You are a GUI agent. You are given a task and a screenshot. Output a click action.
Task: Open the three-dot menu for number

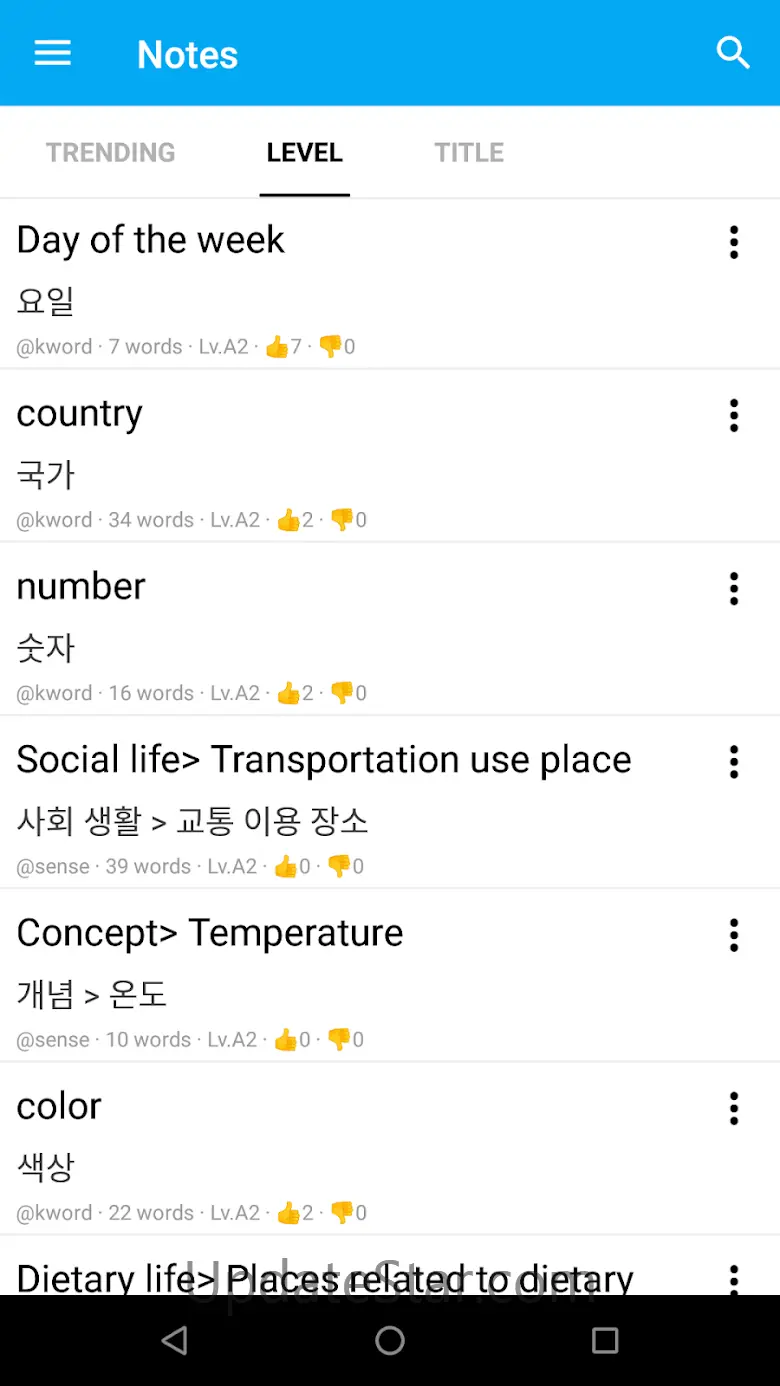(734, 589)
